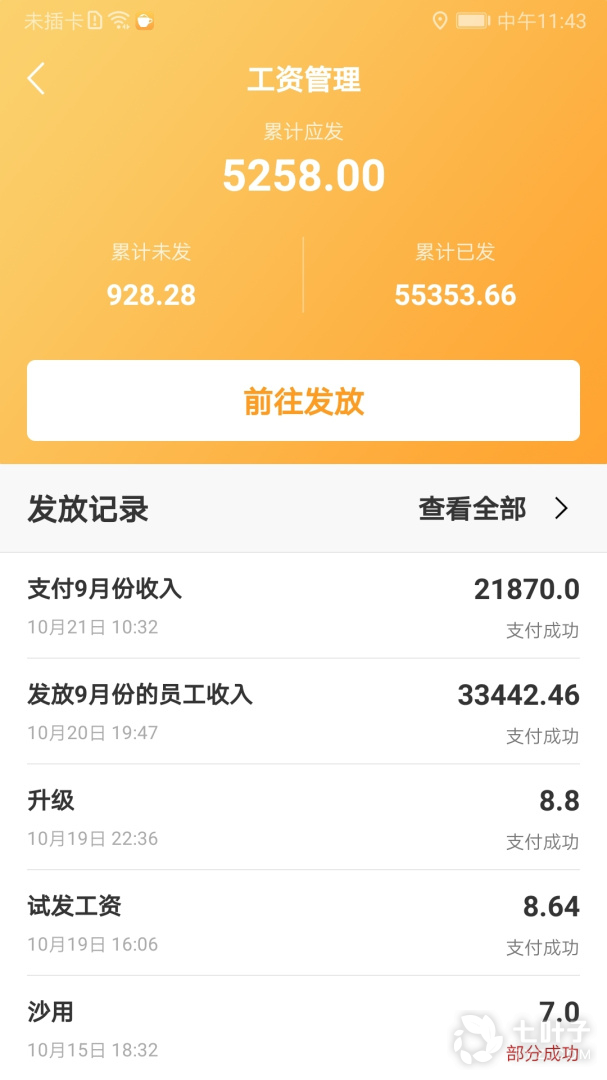This screenshot has width=607, height=1080.
Task: View the 发放9月份的员工收入 record
Action: (x=303, y=712)
